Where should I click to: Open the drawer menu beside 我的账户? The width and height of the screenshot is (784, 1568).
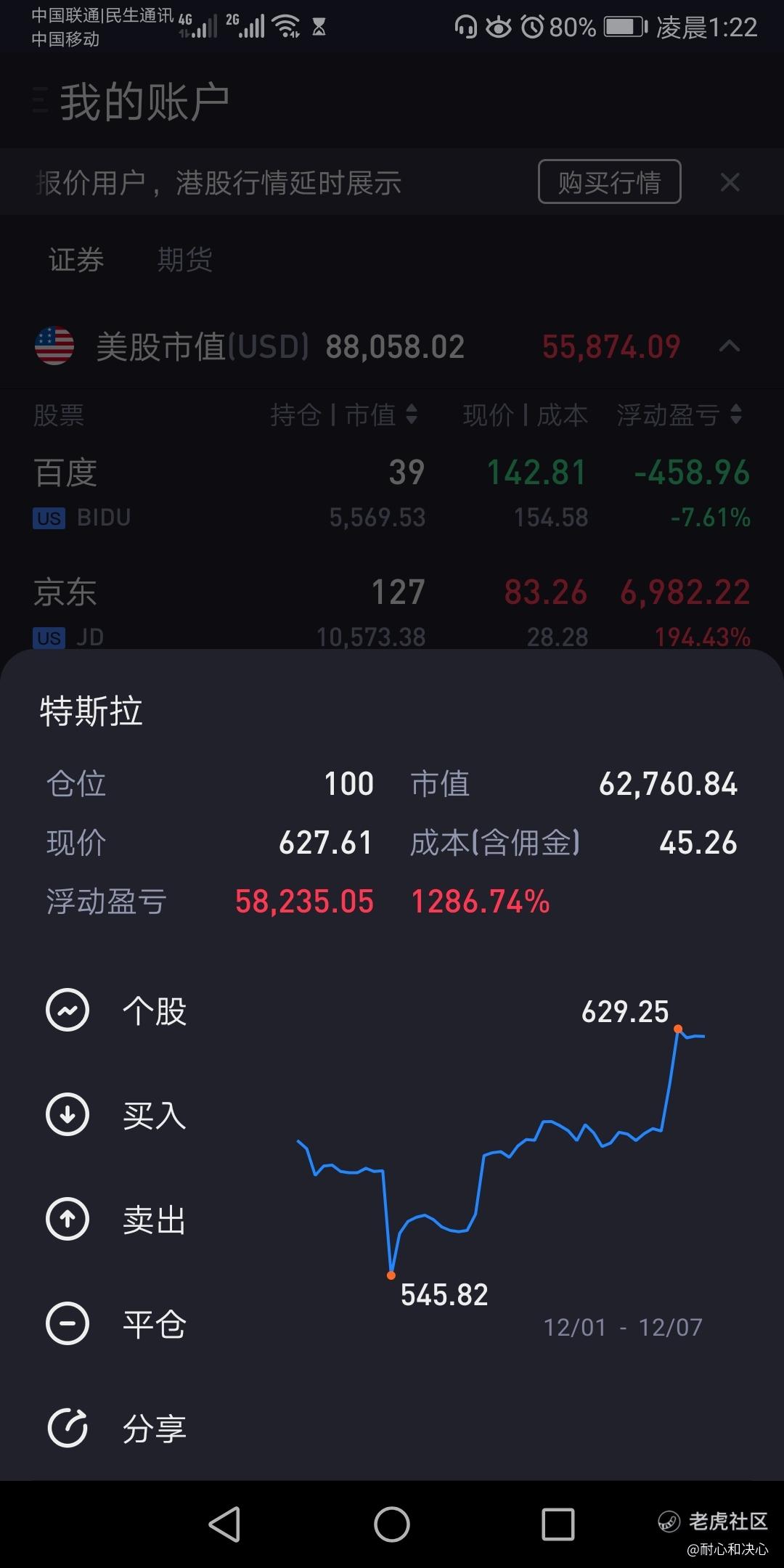[41, 101]
